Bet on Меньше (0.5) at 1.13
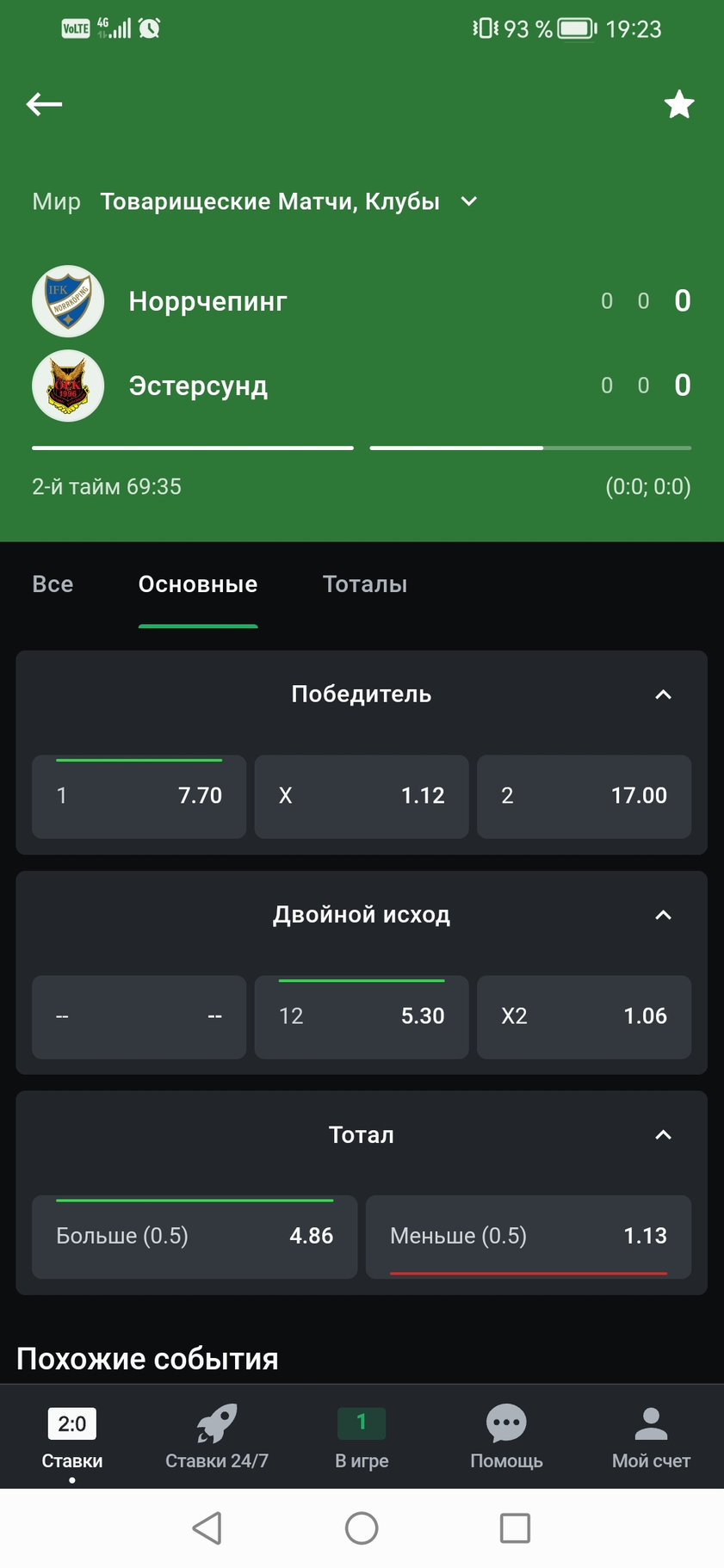724x1568 pixels. tap(529, 1237)
